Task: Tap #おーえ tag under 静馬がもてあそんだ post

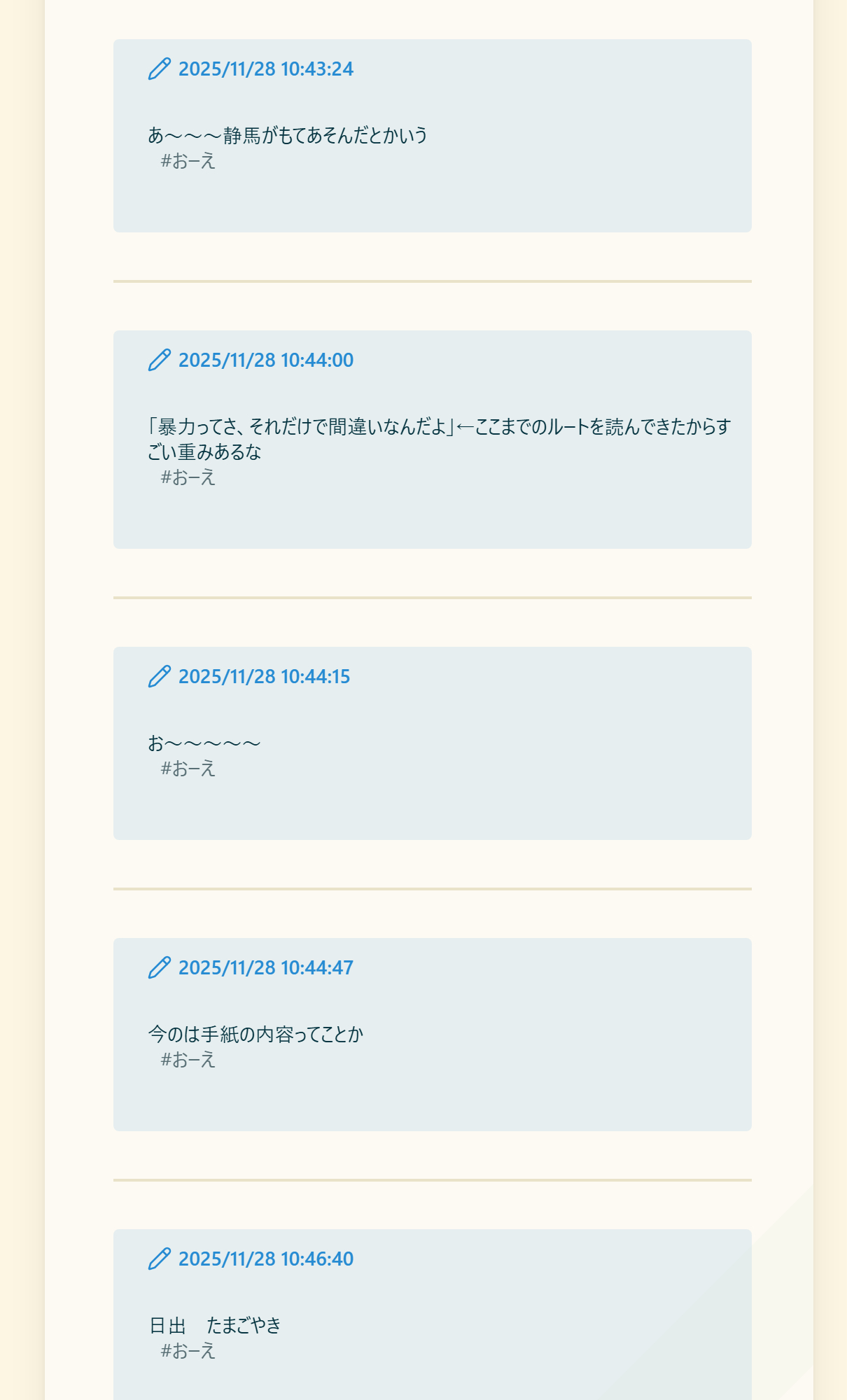Action: pos(188,162)
